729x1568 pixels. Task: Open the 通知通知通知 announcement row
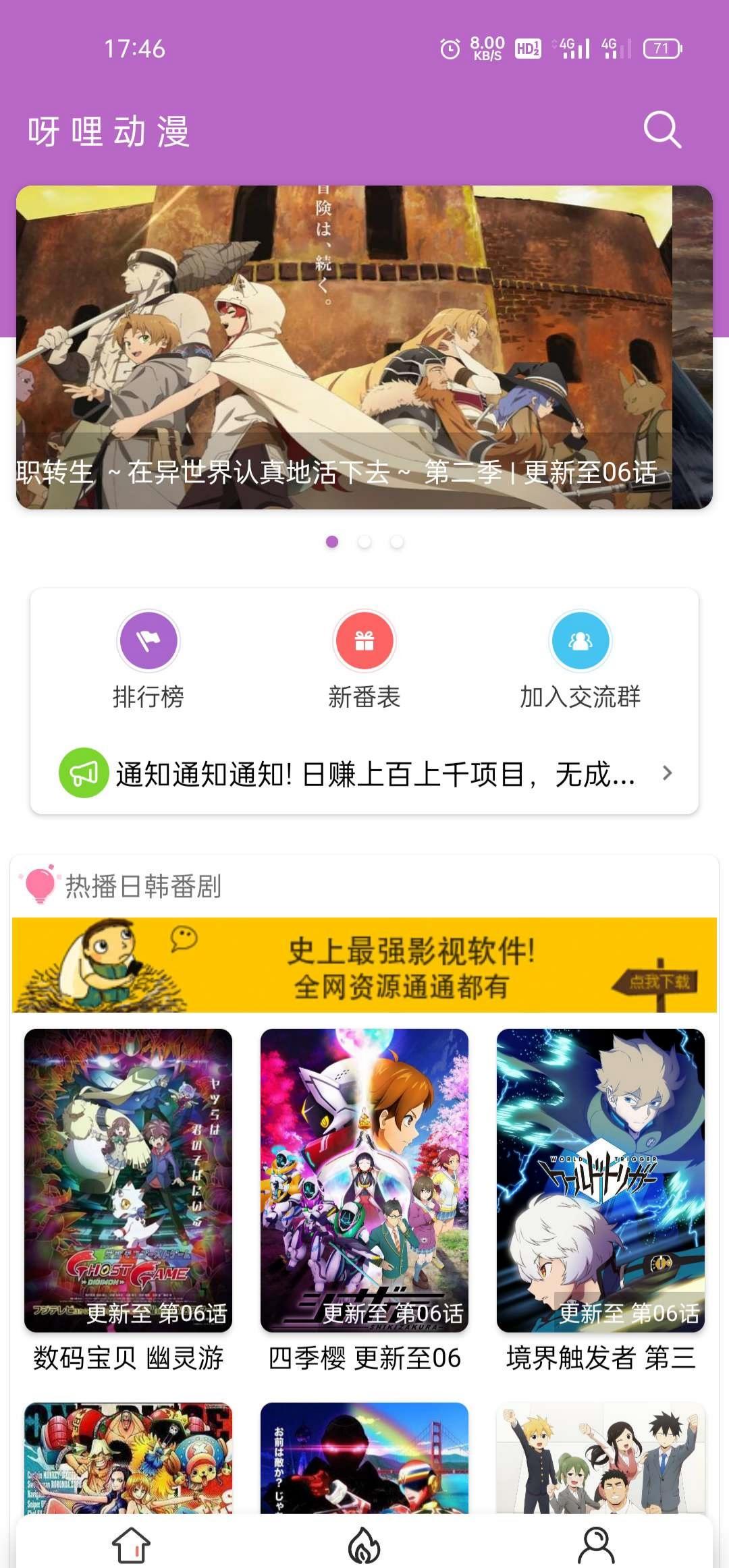pos(364,773)
